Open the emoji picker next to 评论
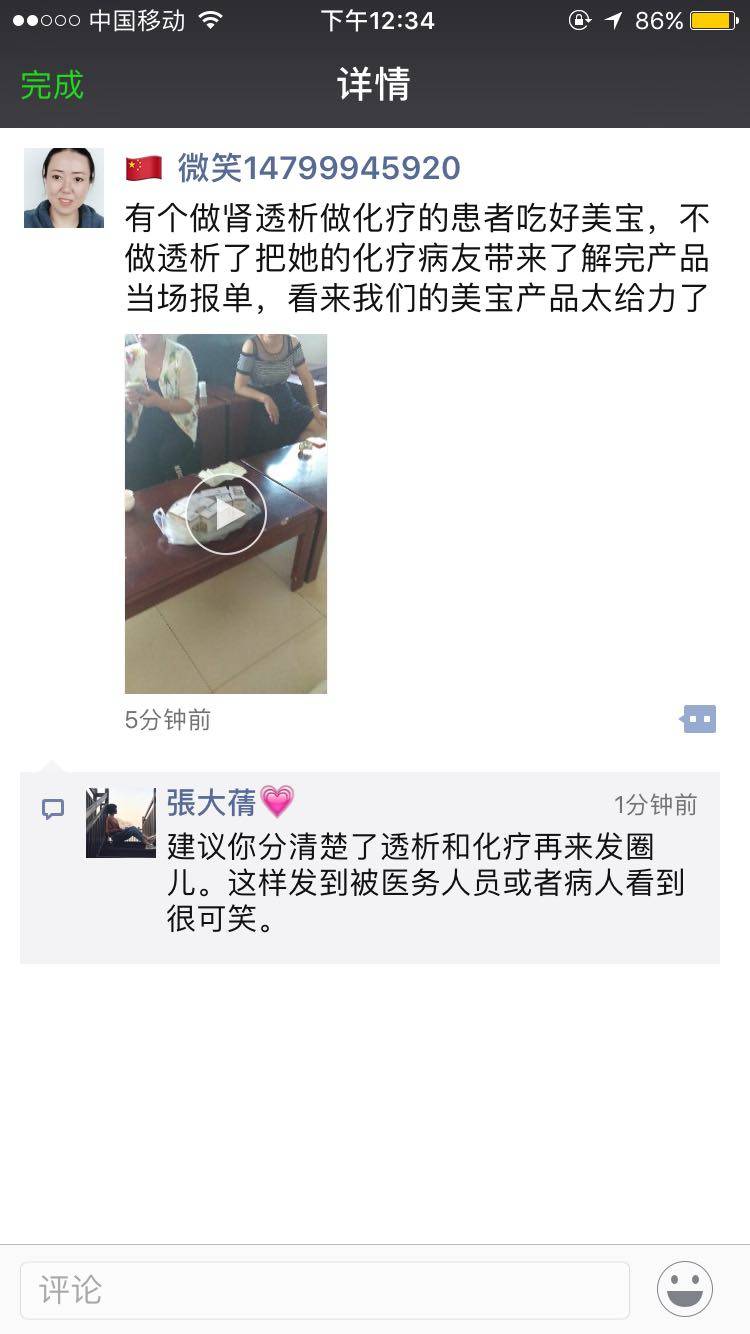Viewport: 750px width, 1334px height. [685, 1289]
